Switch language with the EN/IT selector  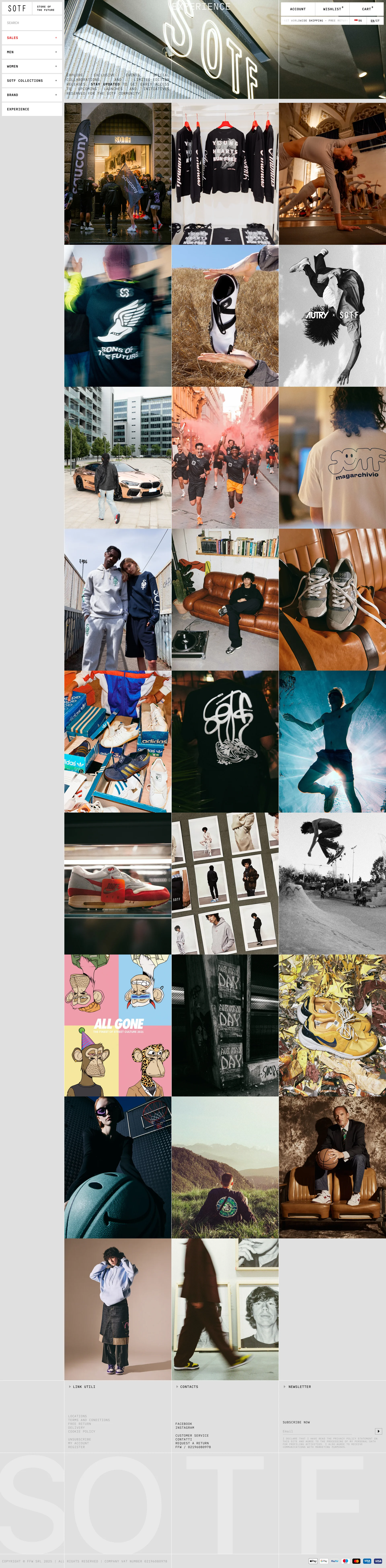coord(375,21)
